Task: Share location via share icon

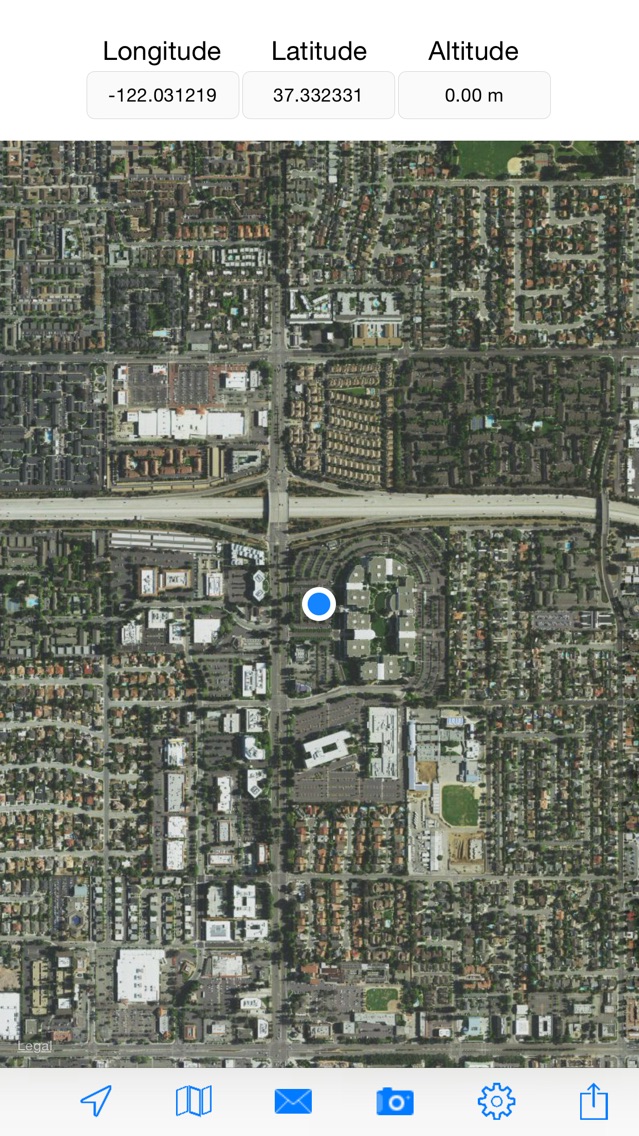Action: [593, 1100]
